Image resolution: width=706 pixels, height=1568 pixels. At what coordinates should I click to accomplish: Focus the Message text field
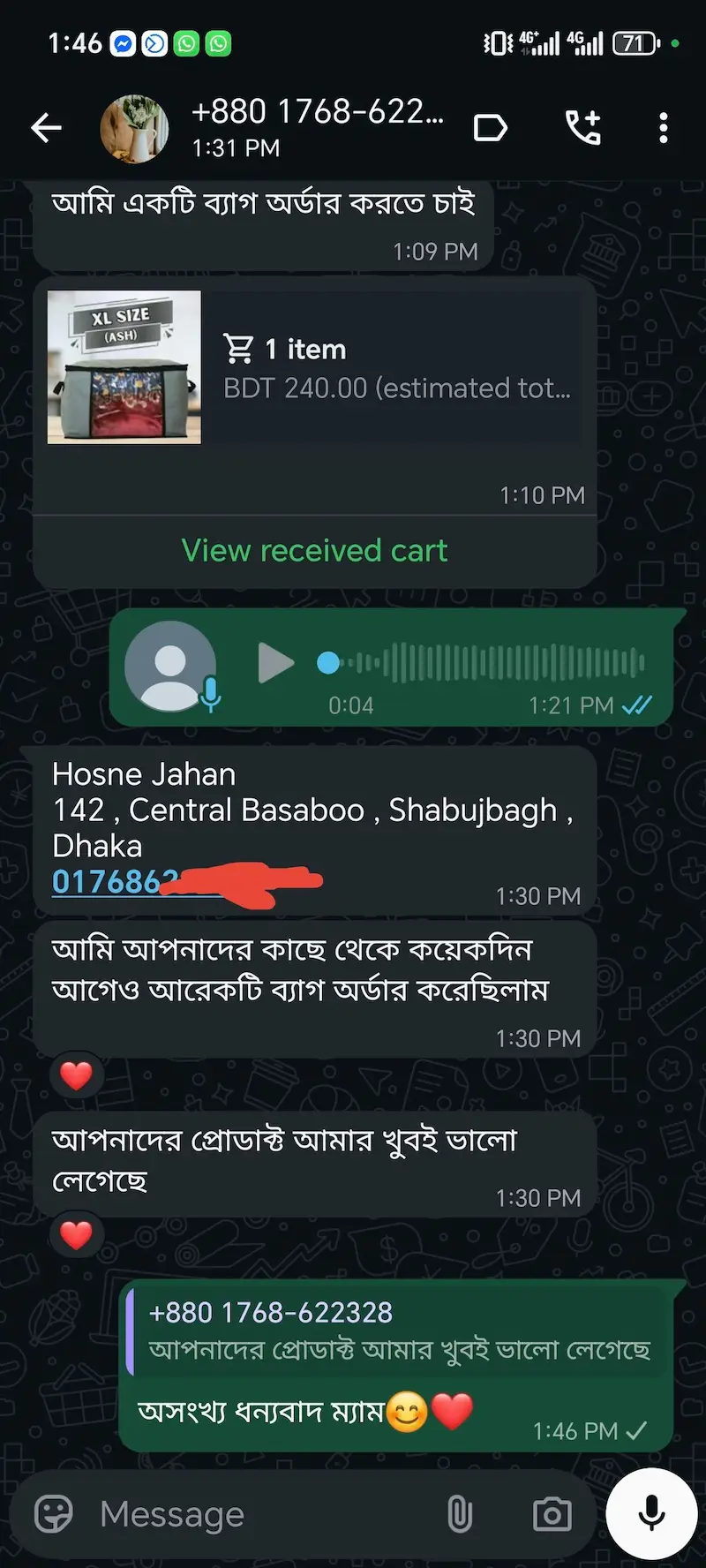point(265,1514)
